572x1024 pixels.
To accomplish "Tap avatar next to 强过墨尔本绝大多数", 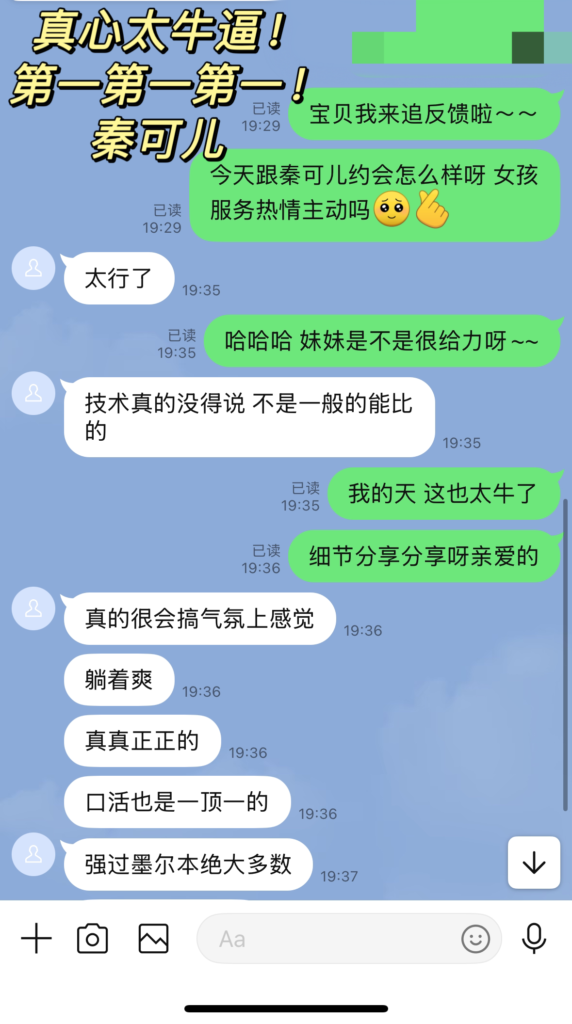I will (x=33, y=854).
